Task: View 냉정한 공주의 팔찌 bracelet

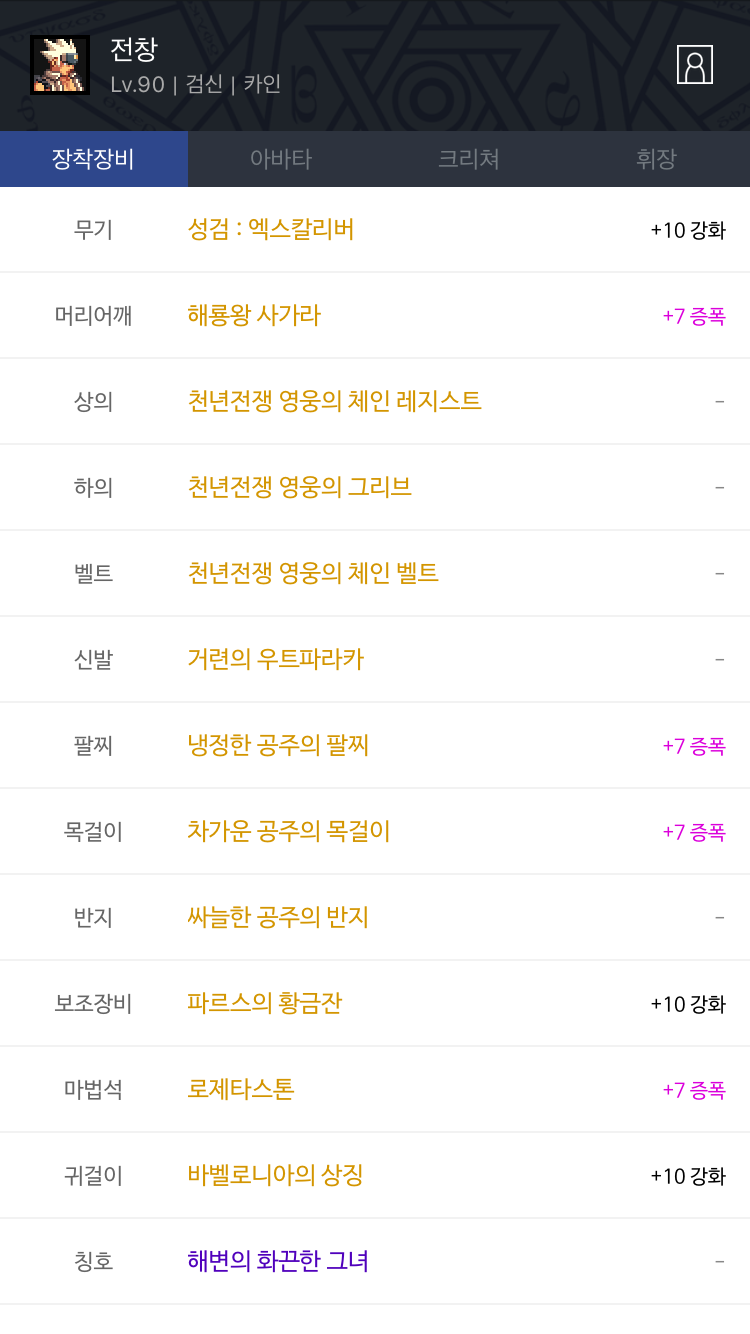Action: click(278, 746)
